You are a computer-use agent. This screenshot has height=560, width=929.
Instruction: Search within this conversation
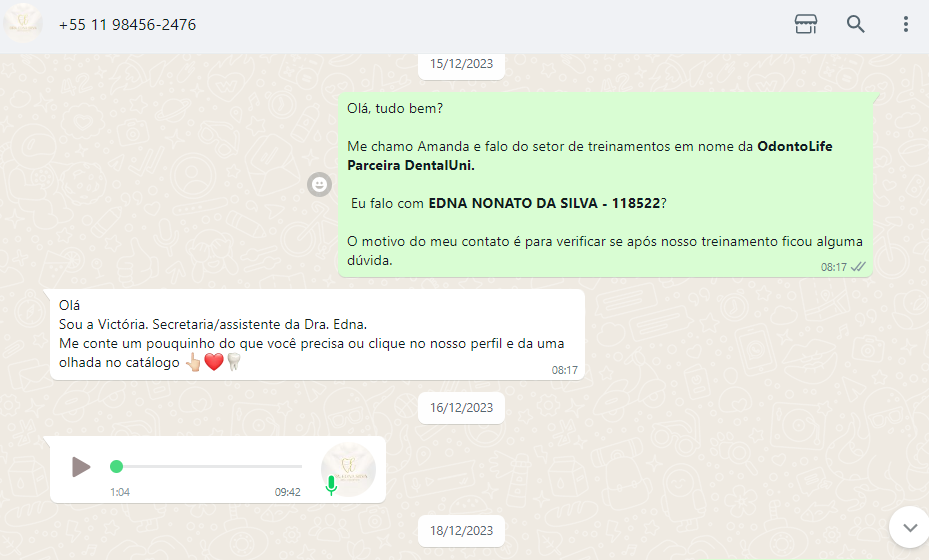coord(856,24)
